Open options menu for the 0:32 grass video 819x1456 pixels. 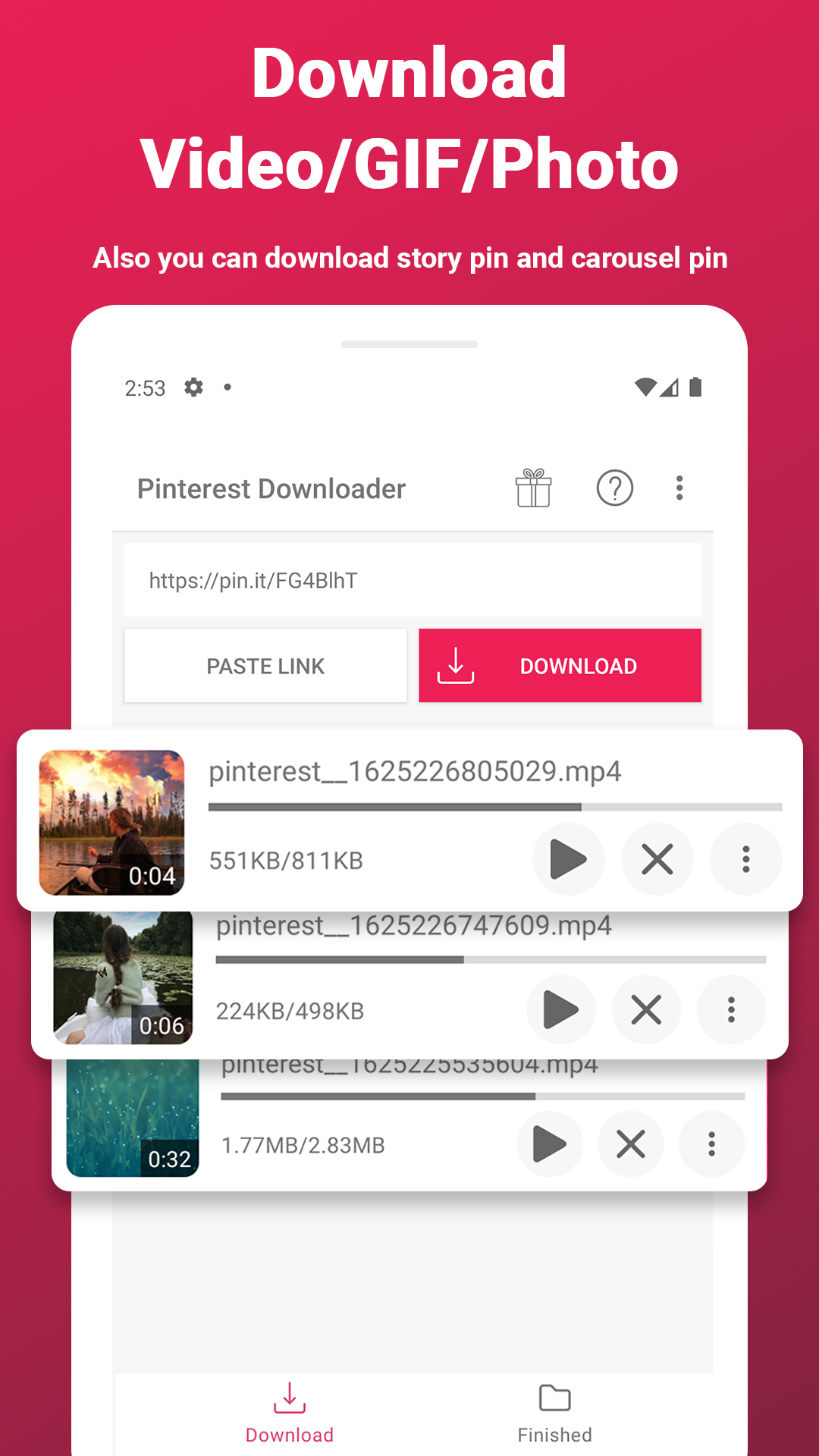point(711,1144)
